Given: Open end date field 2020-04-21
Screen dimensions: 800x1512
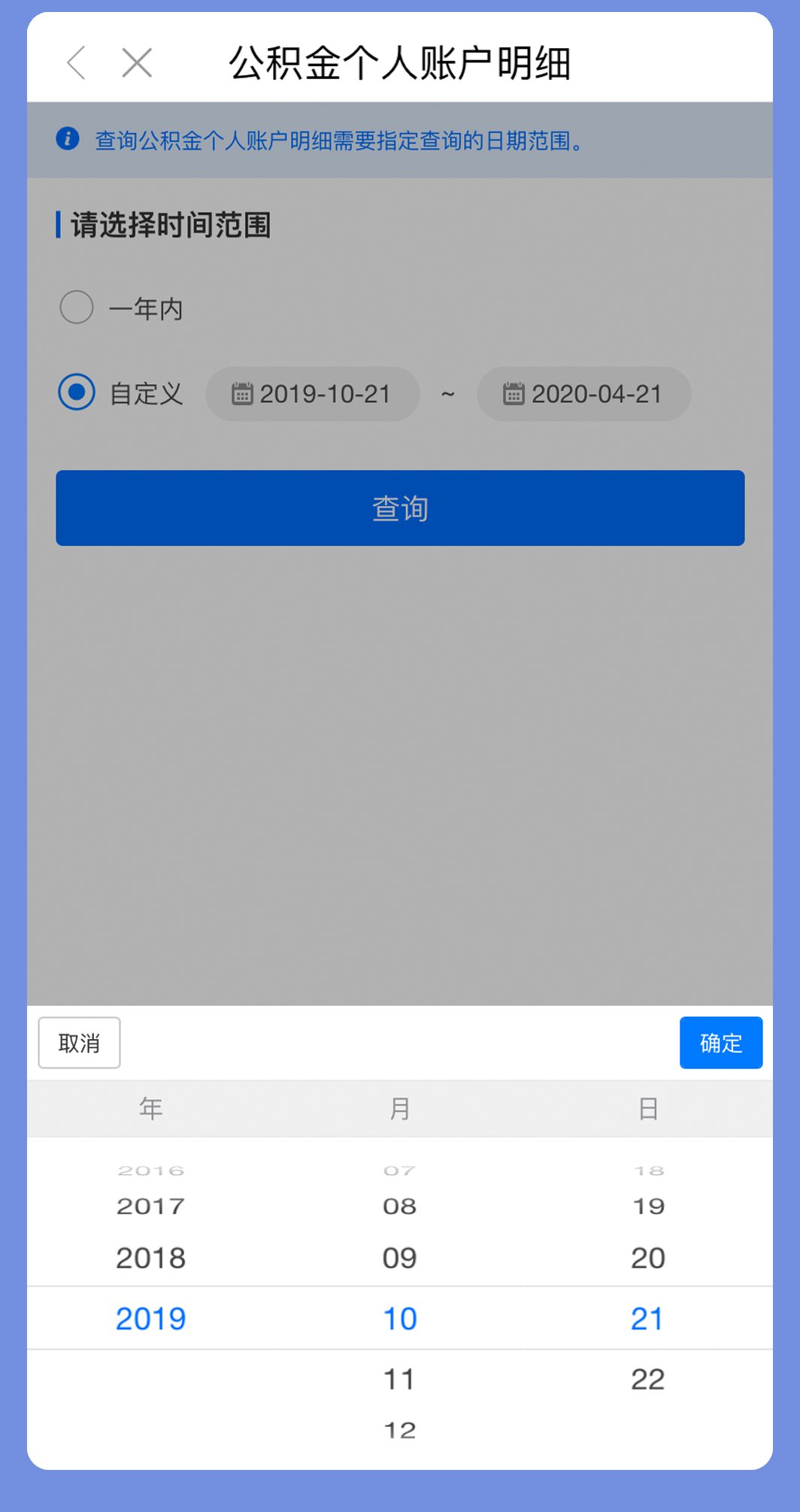Looking at the screenshot, I should [x=584, y=394].
